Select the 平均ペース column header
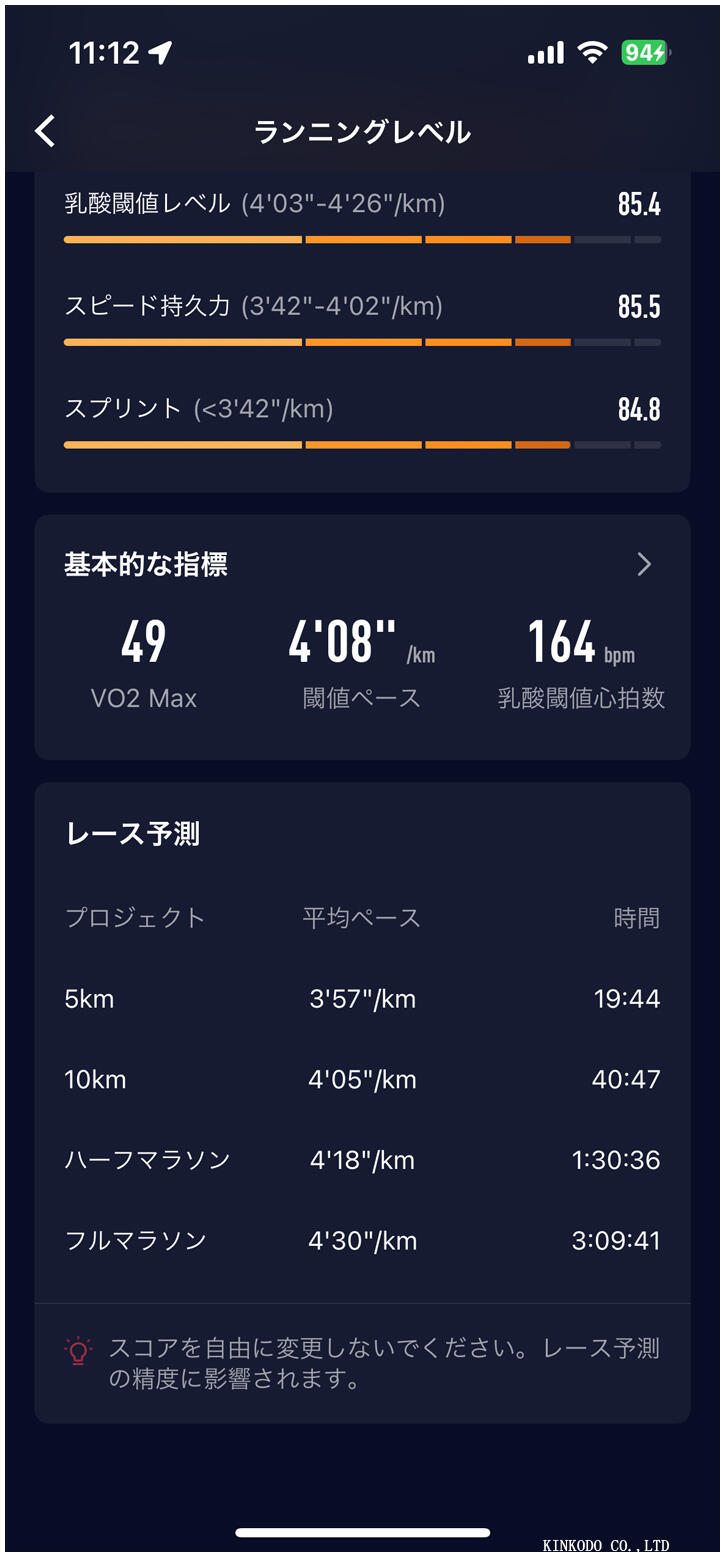This screenshot has height=1558, width=725. [362, 917]
